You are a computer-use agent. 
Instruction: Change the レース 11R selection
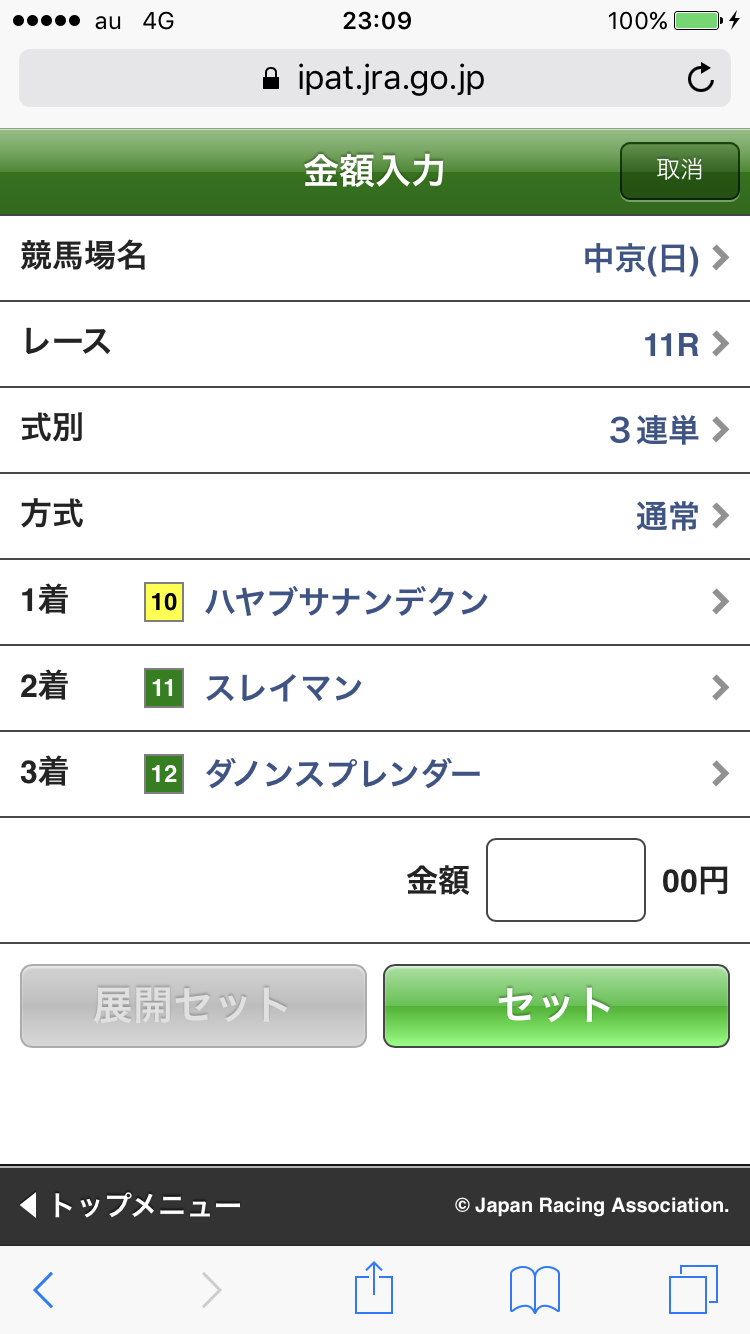coord(375,345)
